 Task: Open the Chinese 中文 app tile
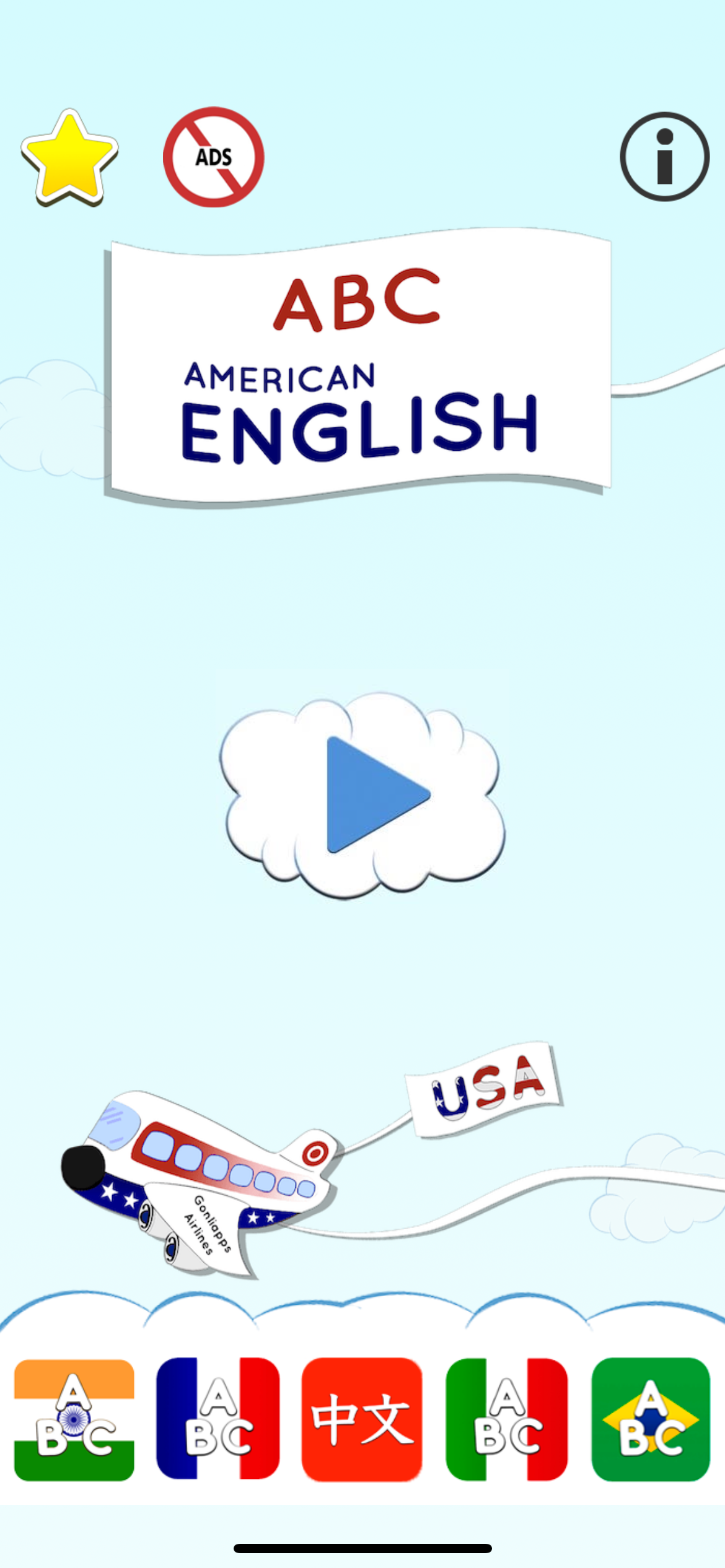point(362,1419)
